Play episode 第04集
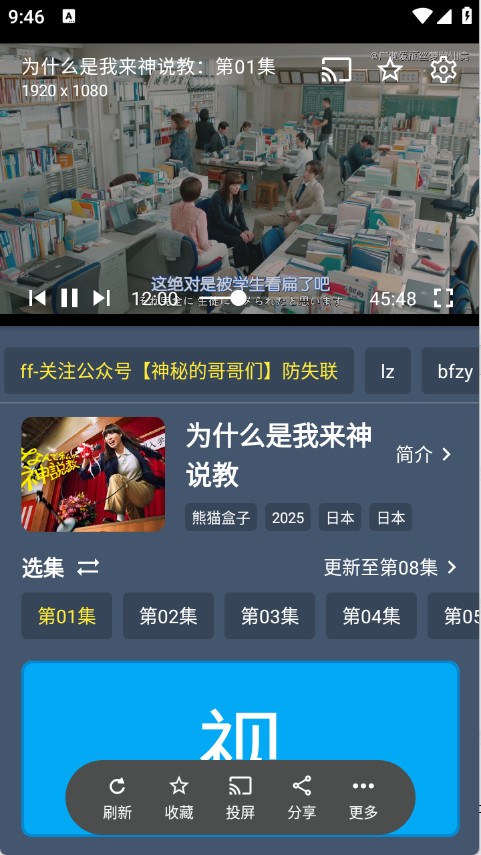Screen dimensions: 481x855 371,616
